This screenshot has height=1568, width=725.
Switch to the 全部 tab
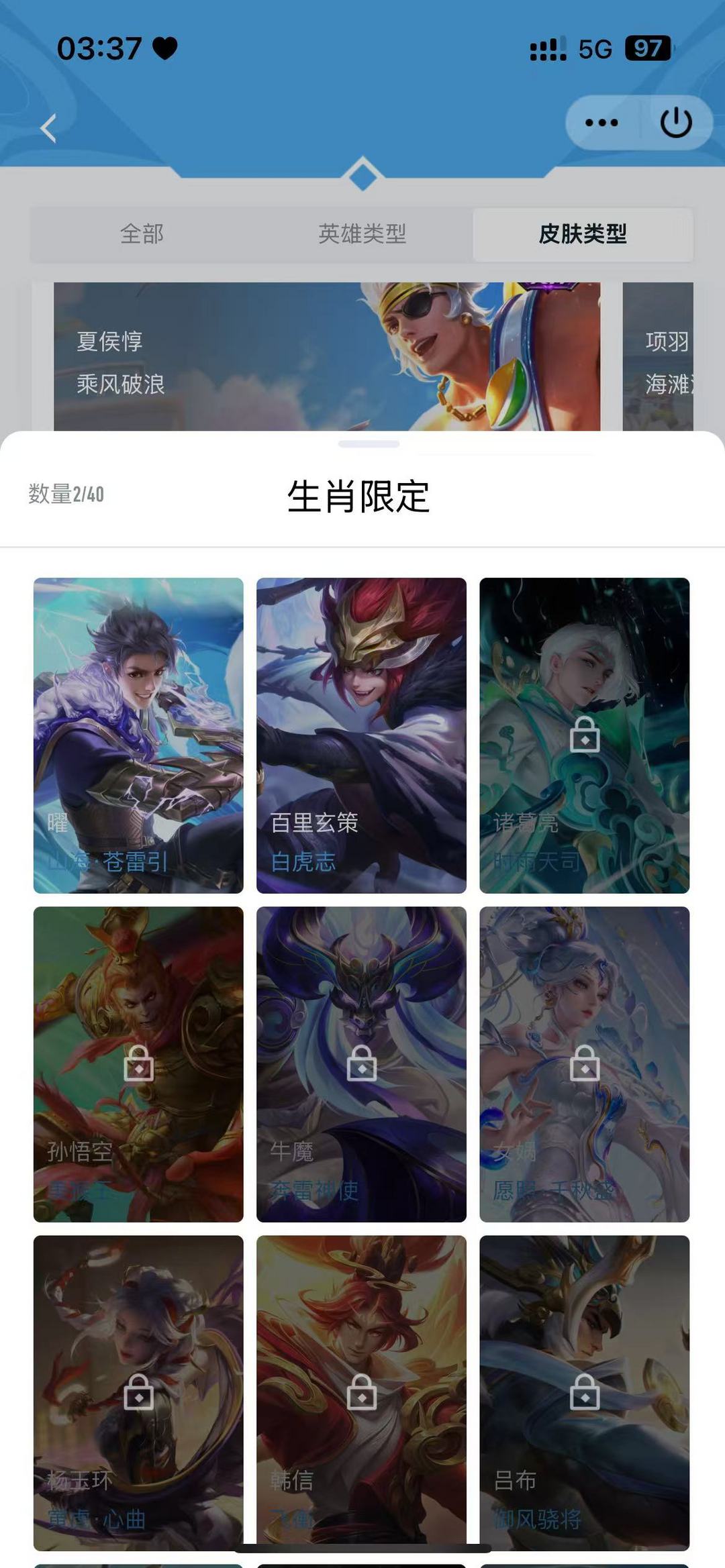[142, 234]
